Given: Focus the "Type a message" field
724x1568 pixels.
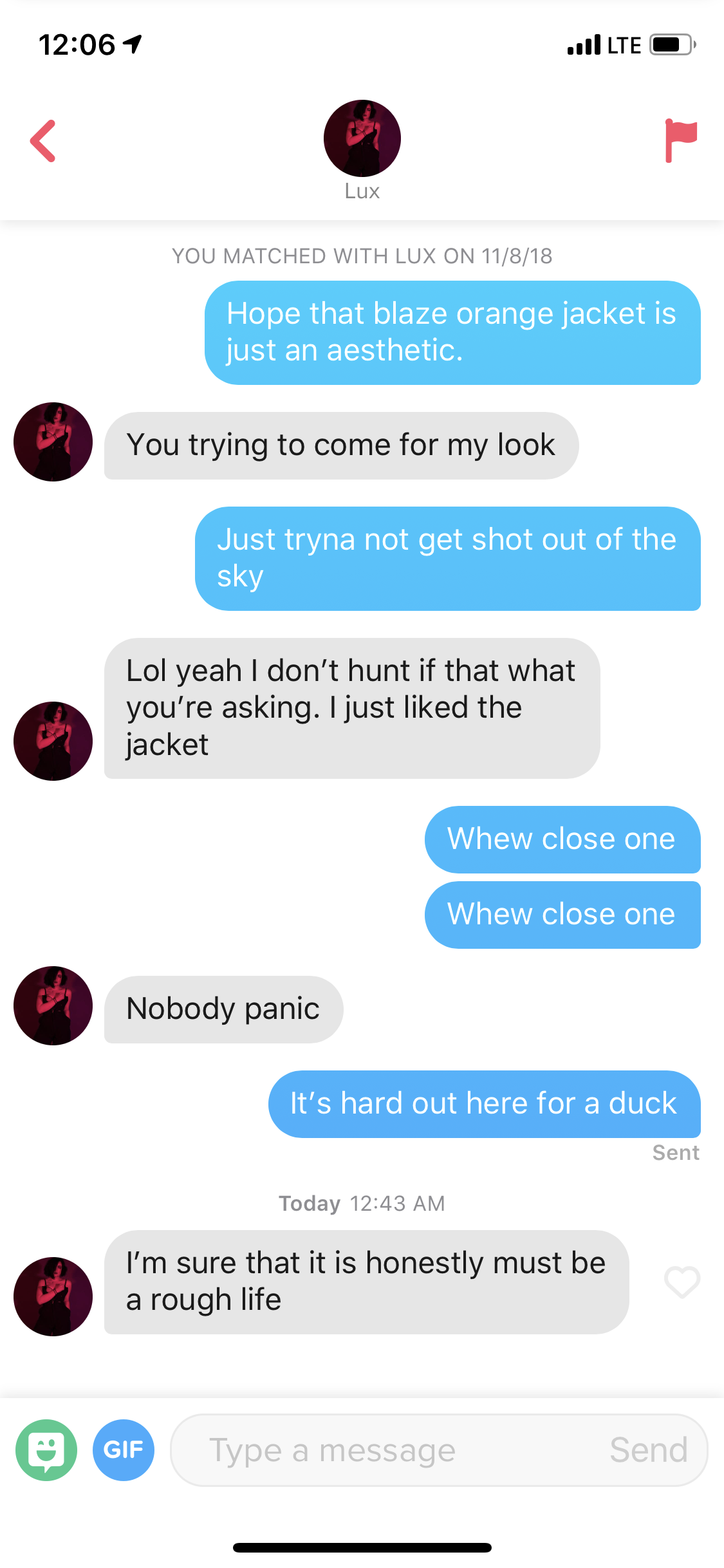Looking at the screenshot, I should pyautogui.click(x=386, y=1450).
